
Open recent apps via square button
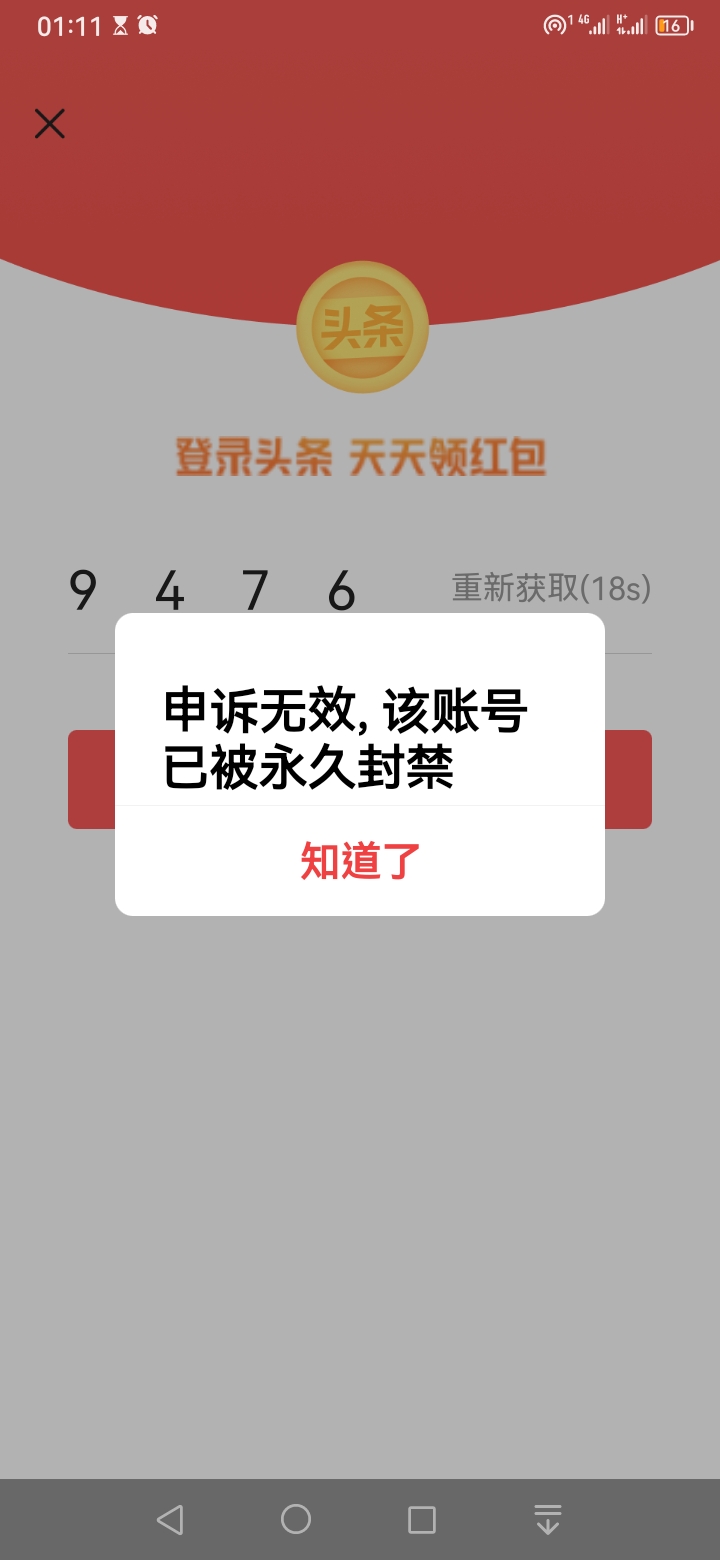pyautogui.click(x=422, y=1520)
